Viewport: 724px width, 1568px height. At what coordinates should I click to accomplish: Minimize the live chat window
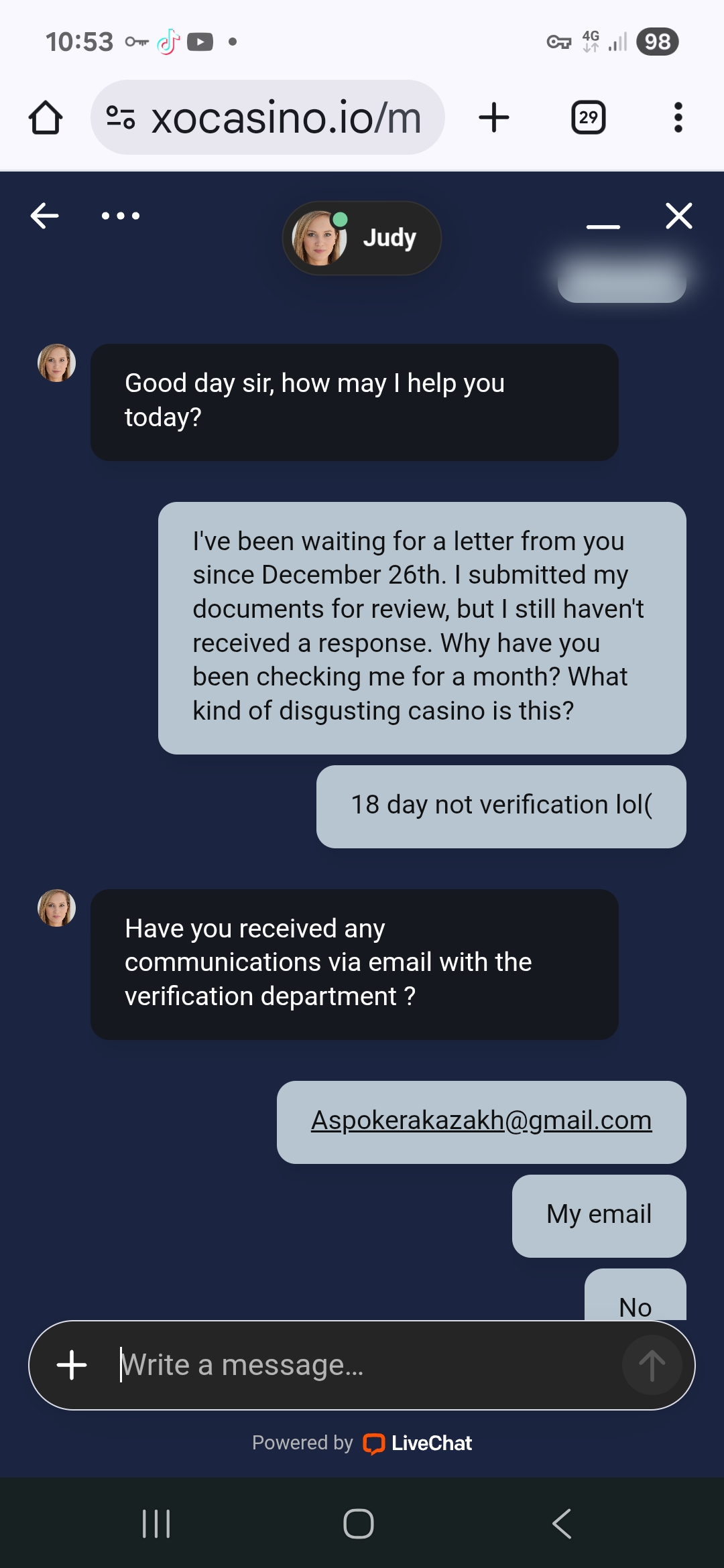[603, 226]
